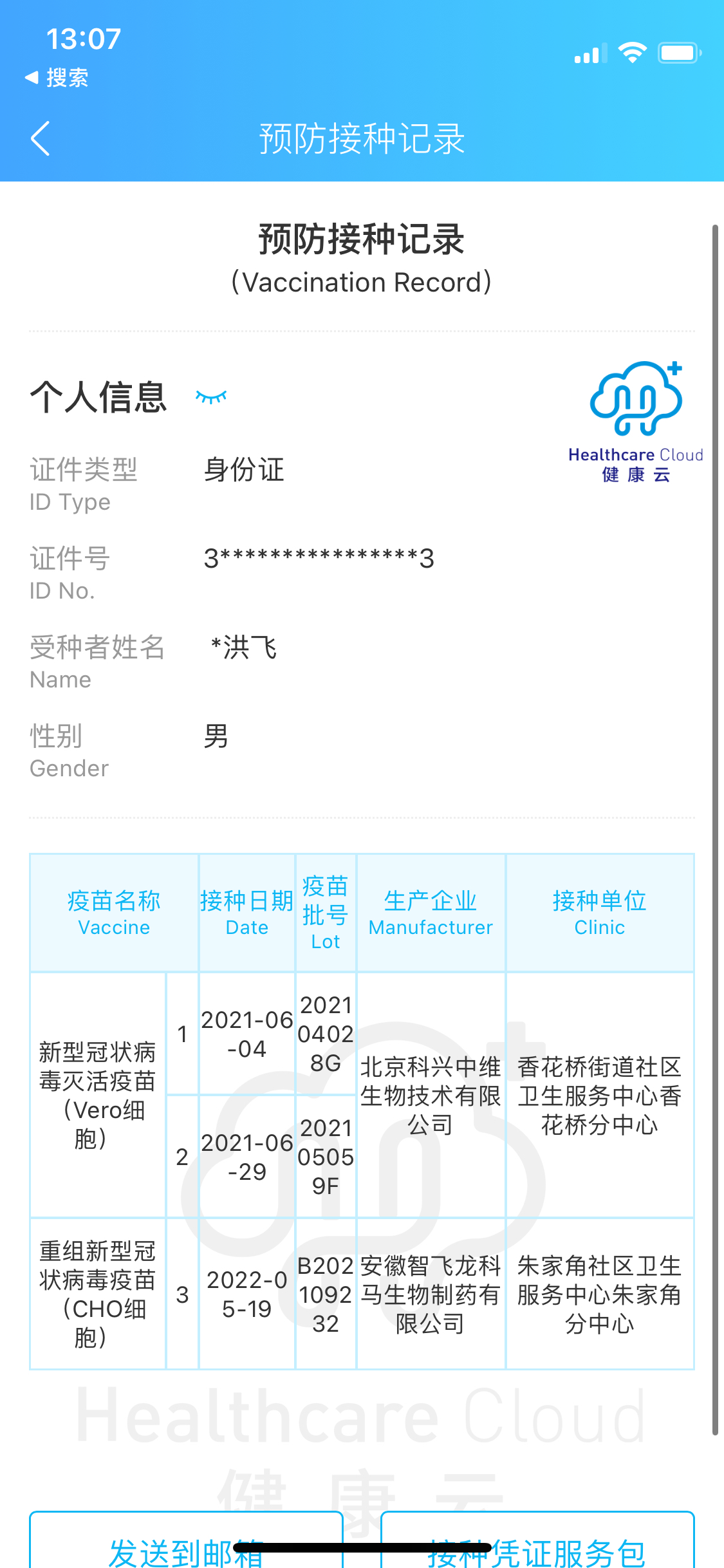Toggle personal info visibility eye icon

pyautogui.click(x=211, y=397)
